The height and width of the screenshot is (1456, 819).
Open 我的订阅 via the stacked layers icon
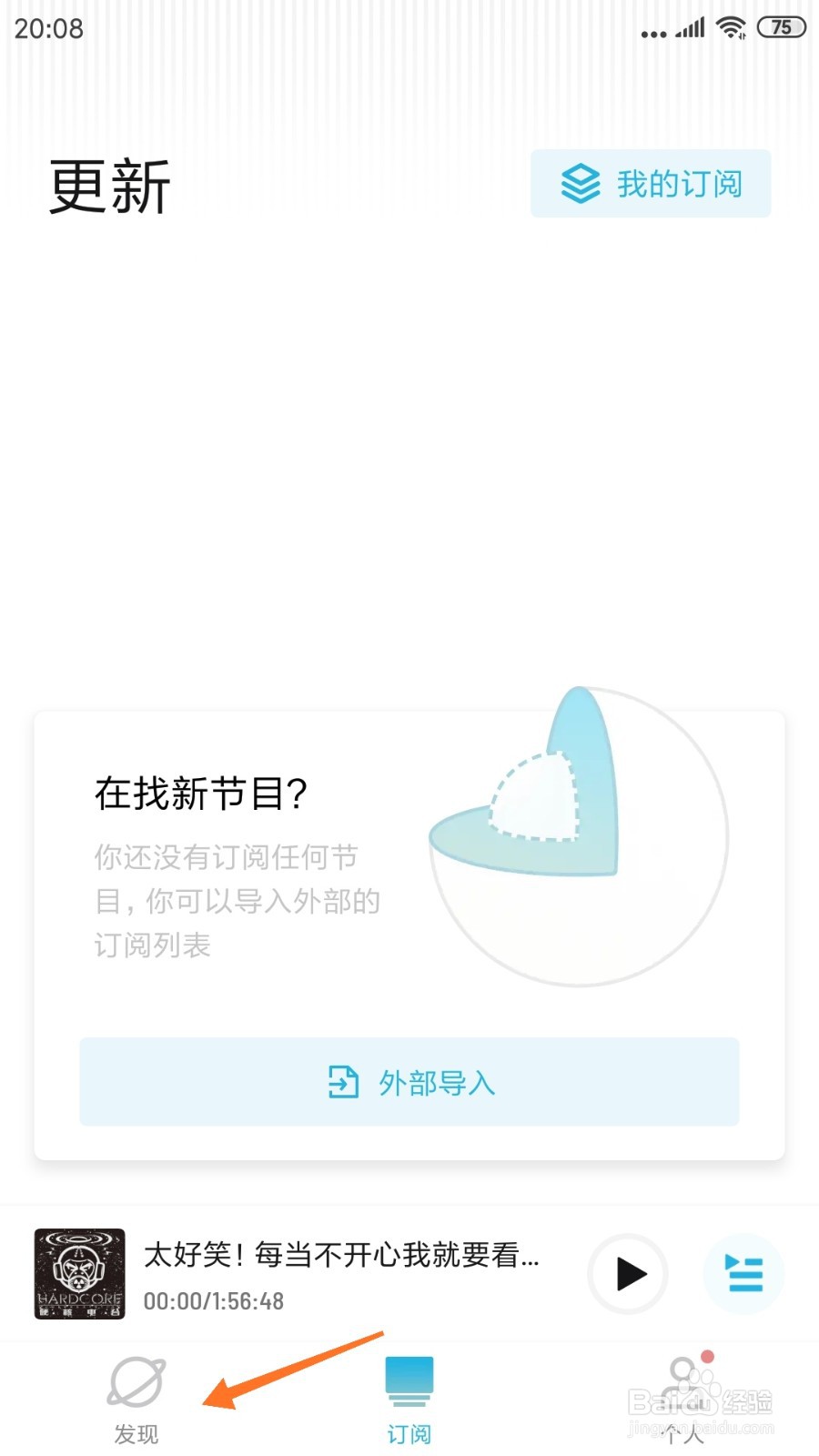point(579,183)
